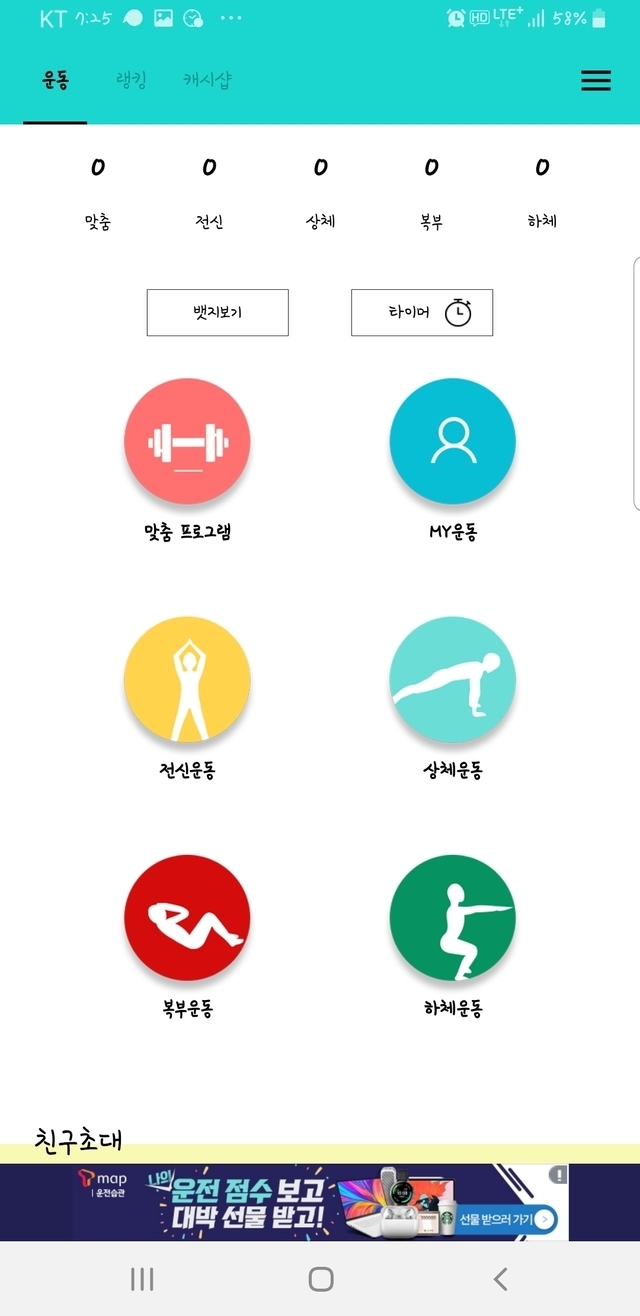The height and width of the screenshot is (1316, 640).
Task: Select 복부운동 abs workout
Action: point(187,917)
